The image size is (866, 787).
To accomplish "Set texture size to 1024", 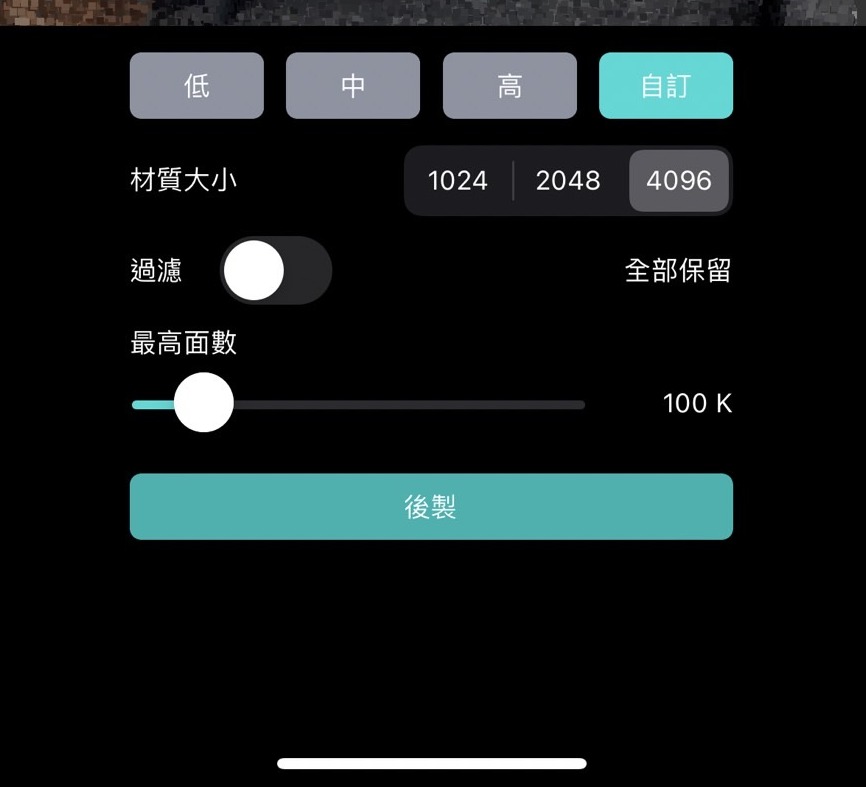I will (458, 181).
